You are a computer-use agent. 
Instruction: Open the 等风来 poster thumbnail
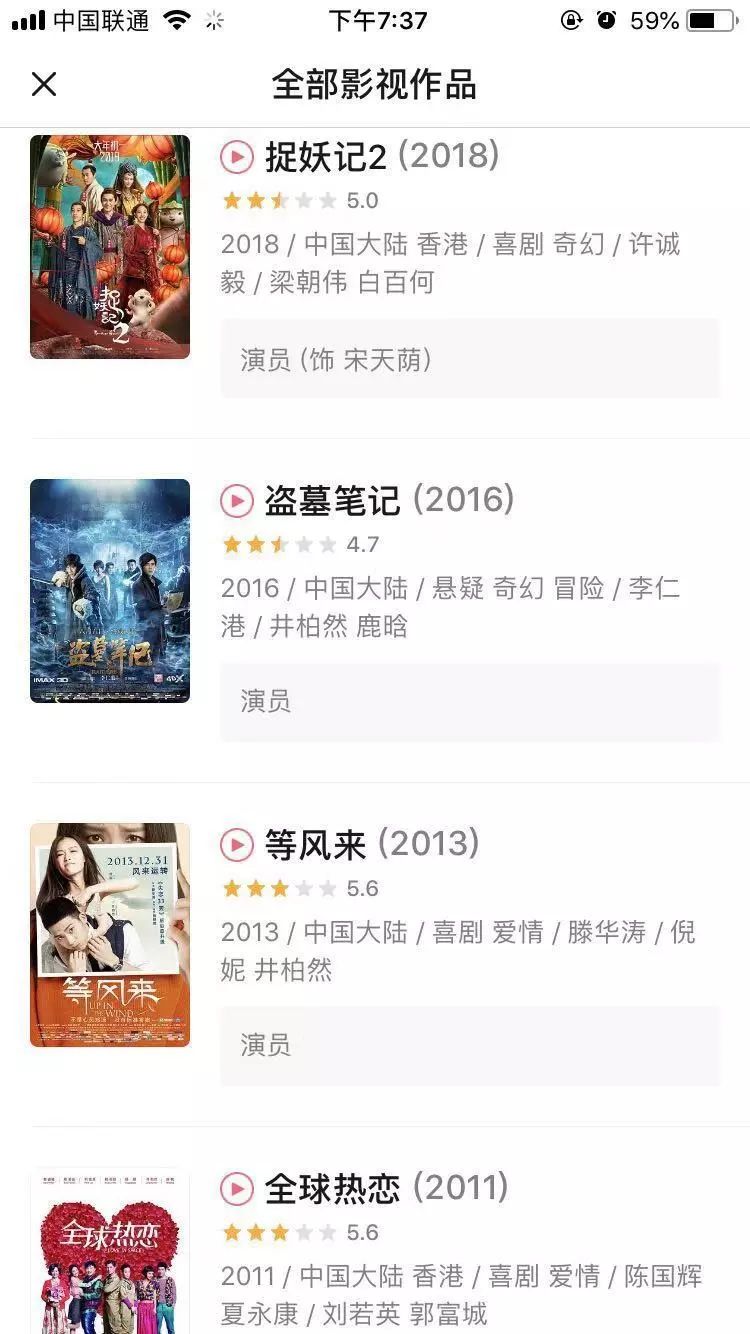(109, 934)
